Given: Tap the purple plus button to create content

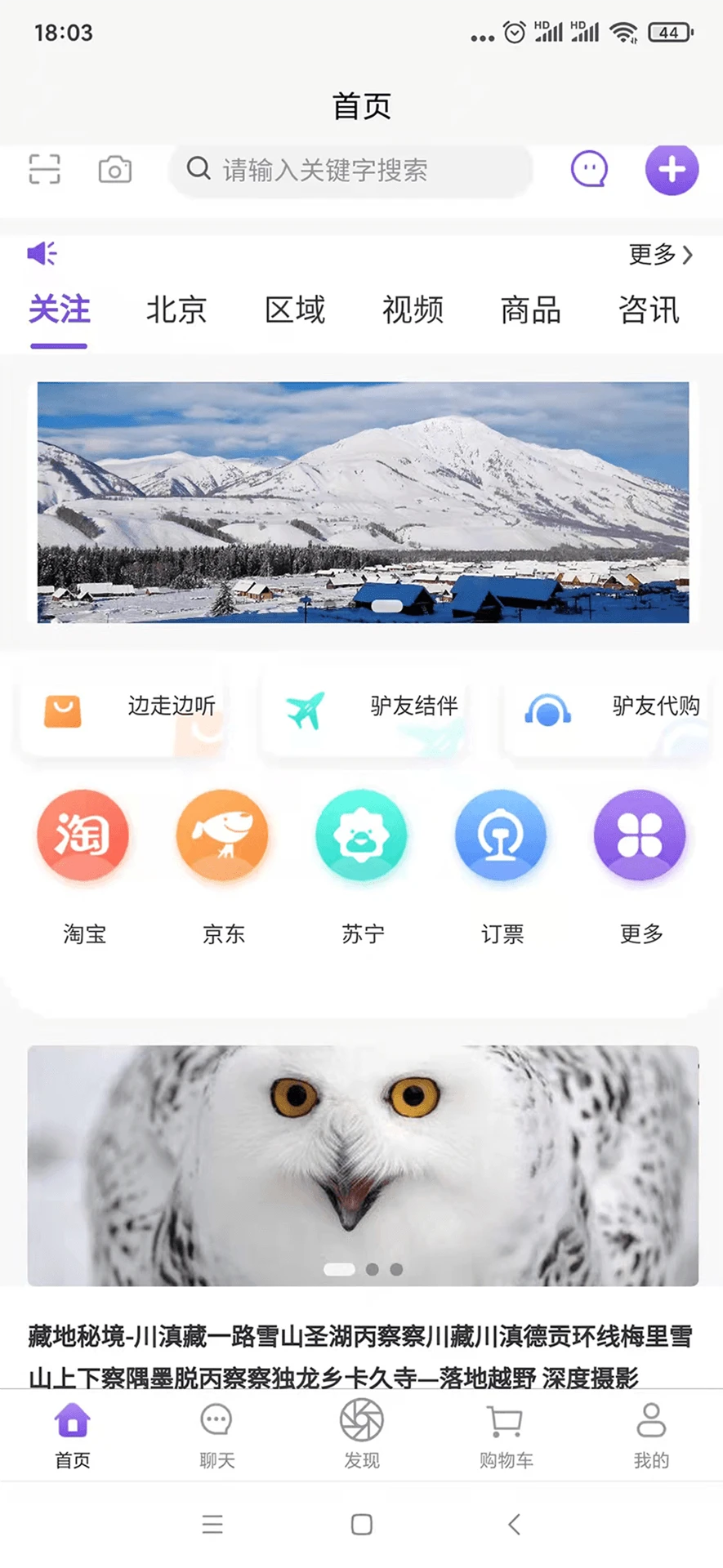Looking at the screenshot, I should 671,169.
